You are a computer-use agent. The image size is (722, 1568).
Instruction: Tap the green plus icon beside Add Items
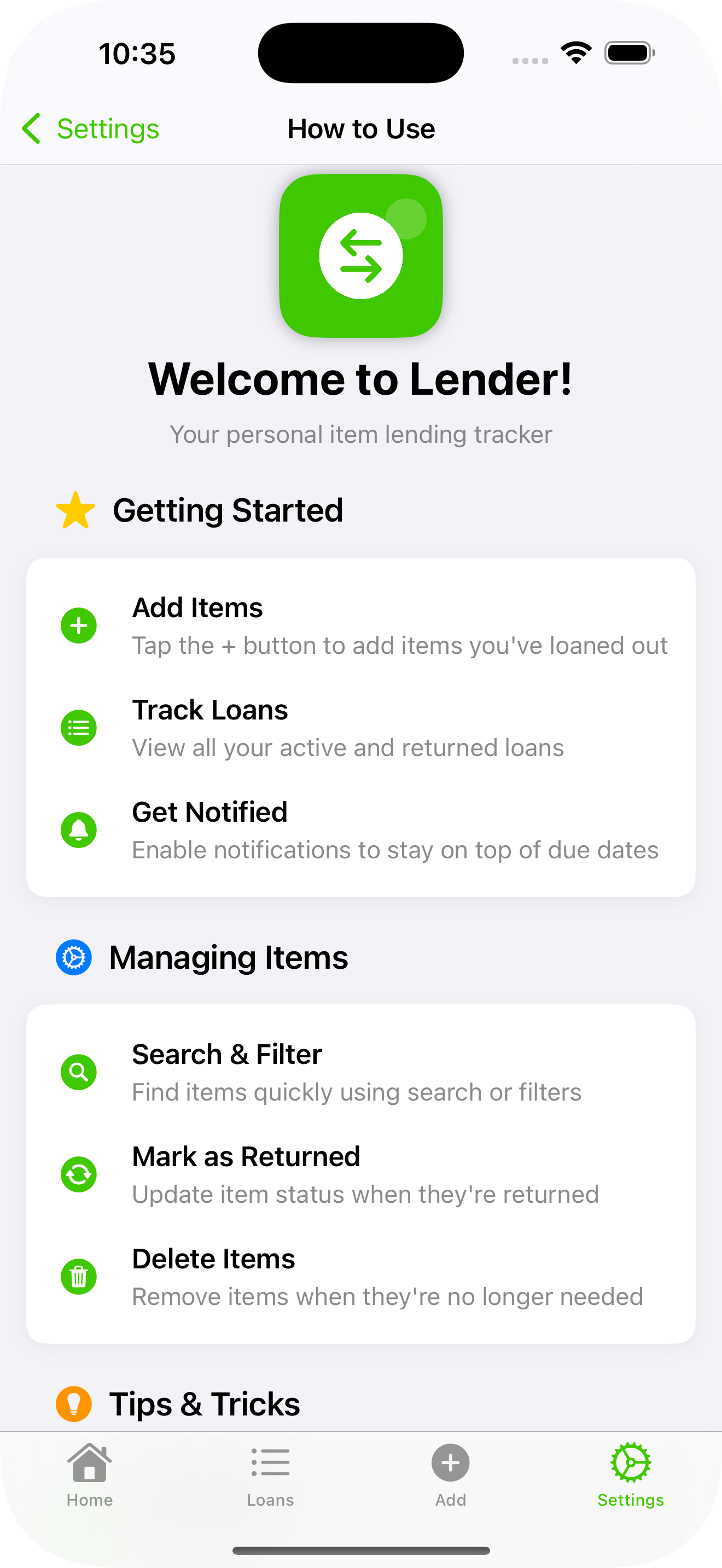point(78,625)
